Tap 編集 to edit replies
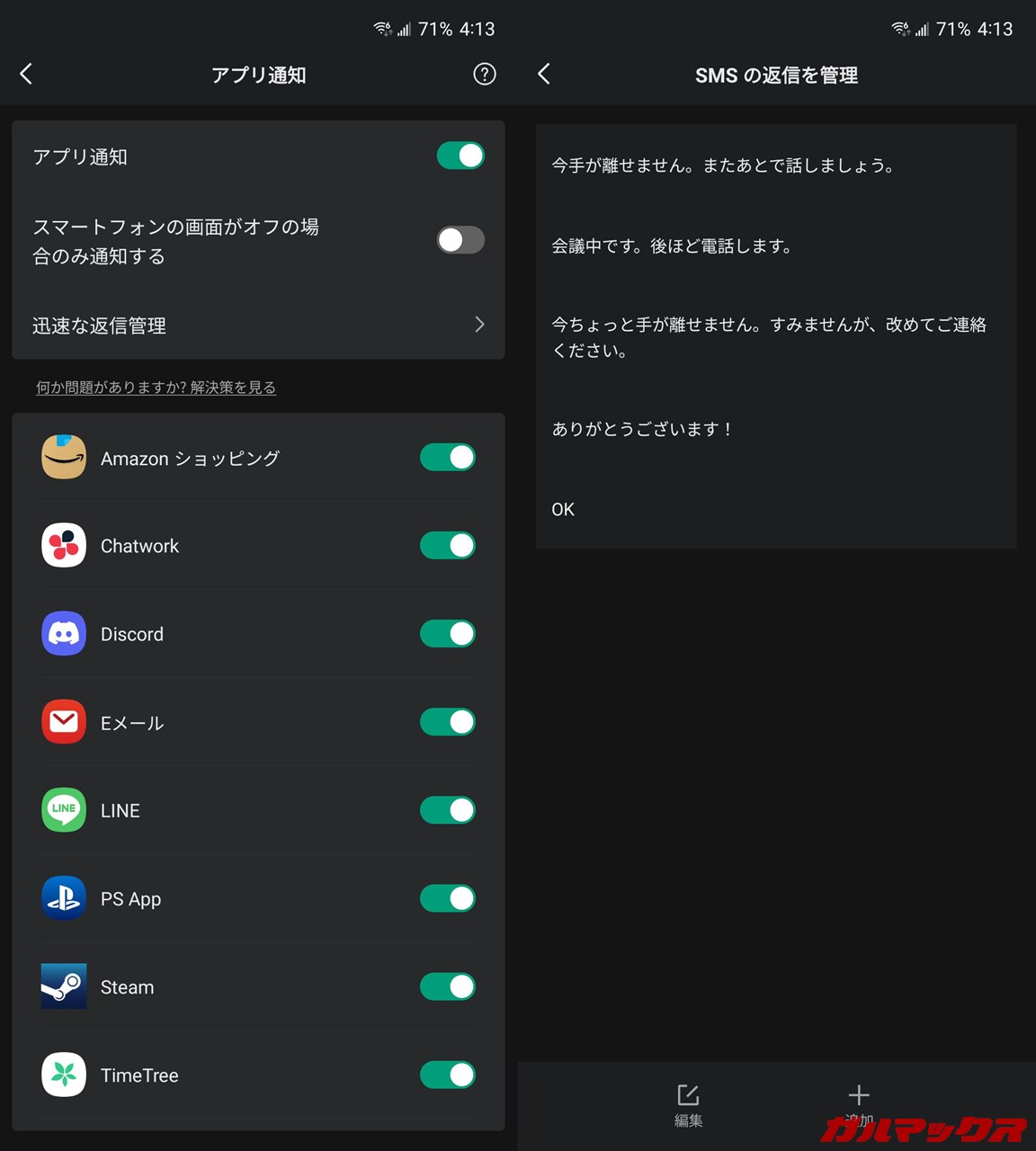 click(x=689, y=1104)
